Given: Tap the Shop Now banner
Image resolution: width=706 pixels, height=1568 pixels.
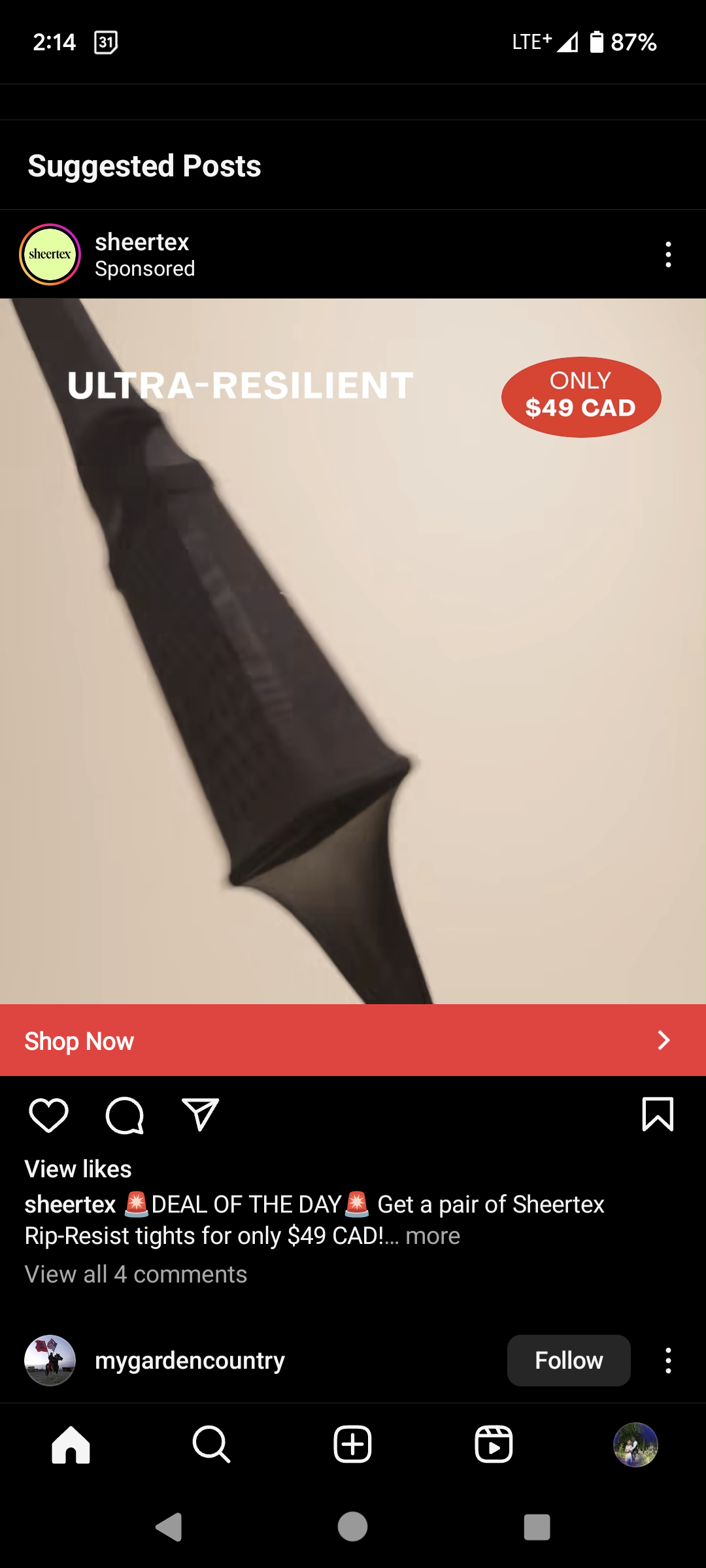Looking at the screenshot, I should click(x=353, y=1040).
